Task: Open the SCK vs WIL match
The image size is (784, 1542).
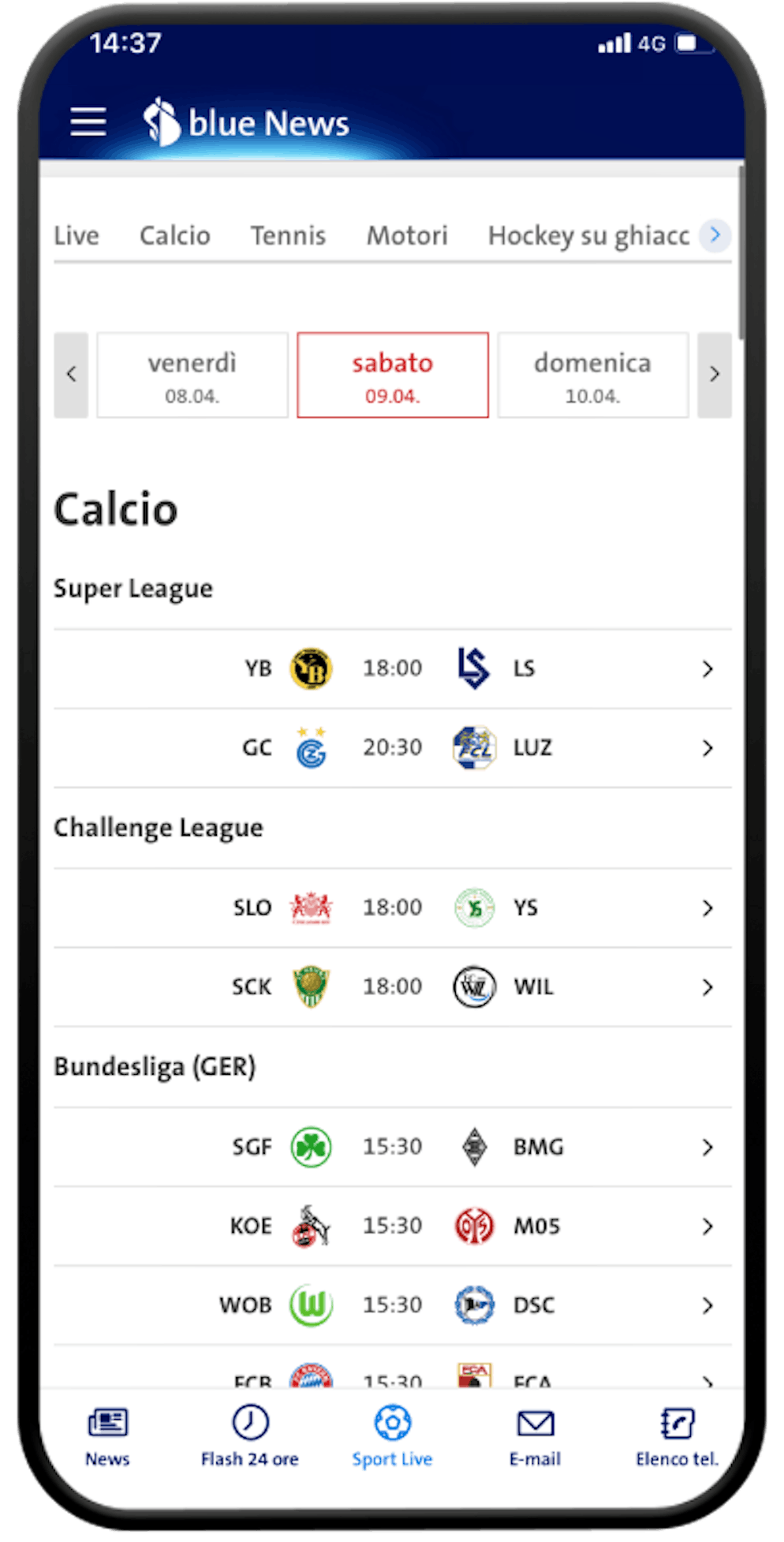Action: [393, 986]
